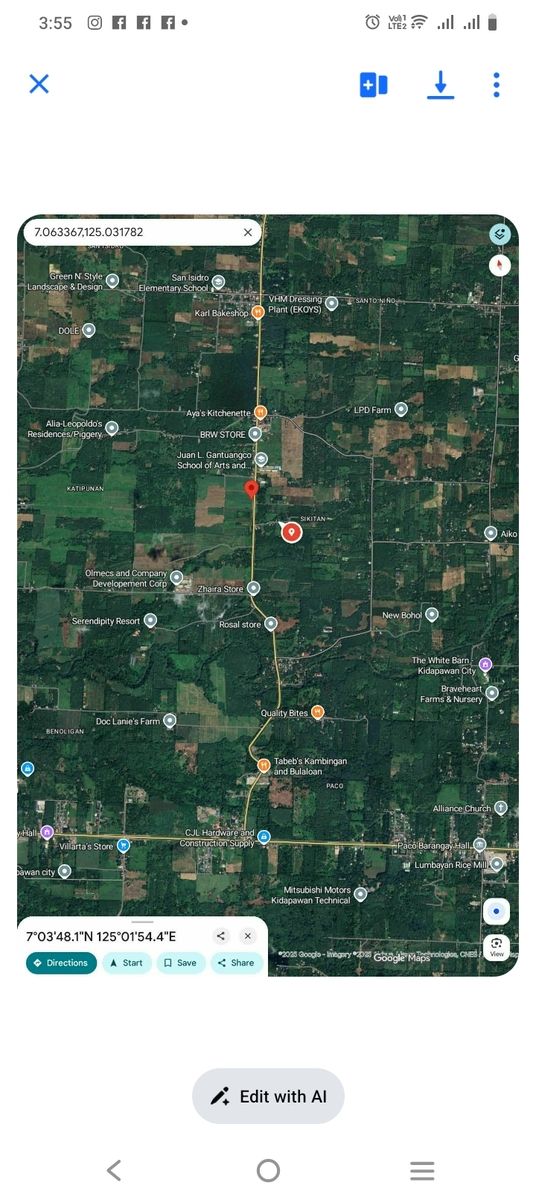Download the image
The width and height of the screenshot is (536, 1200).
tap(440, 85)
